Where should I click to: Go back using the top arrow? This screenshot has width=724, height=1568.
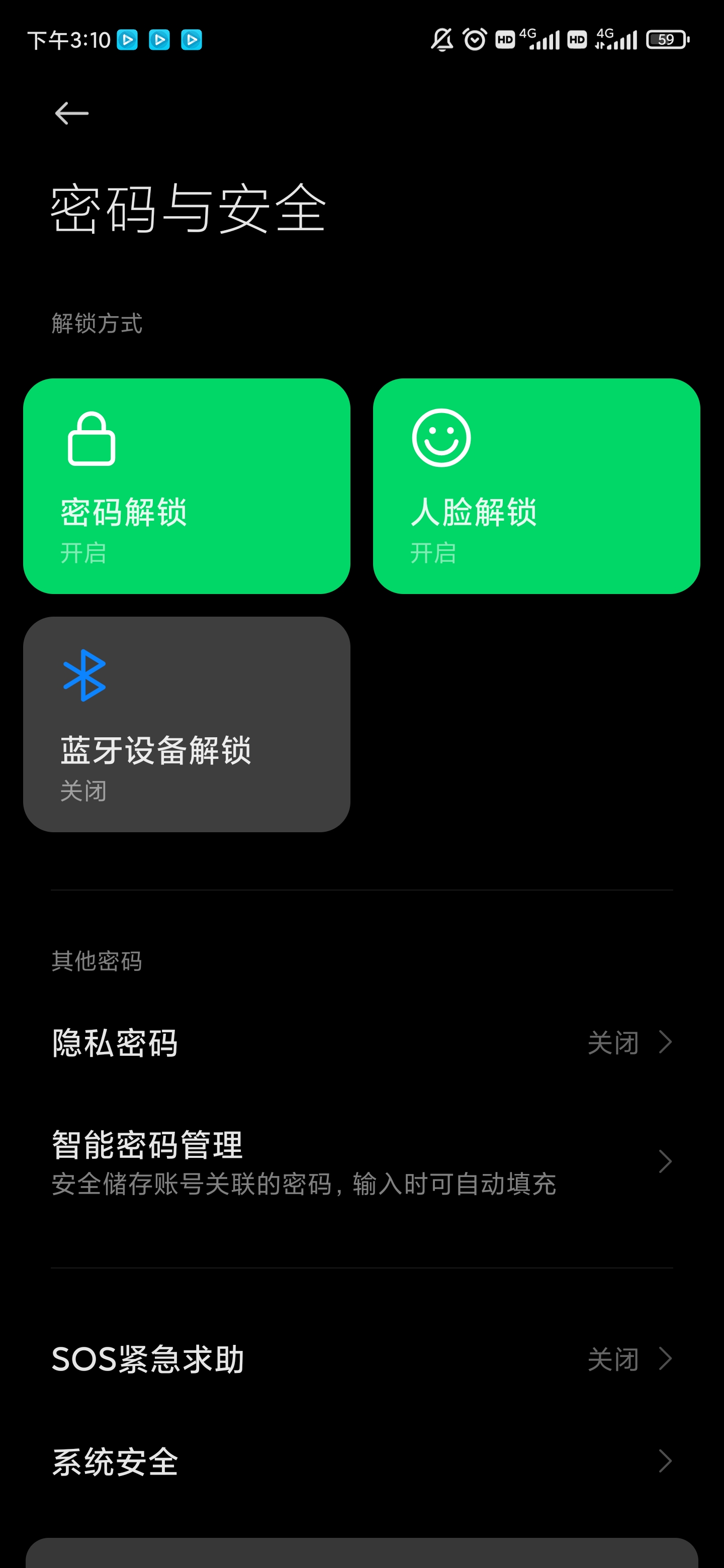pos(72,113)
